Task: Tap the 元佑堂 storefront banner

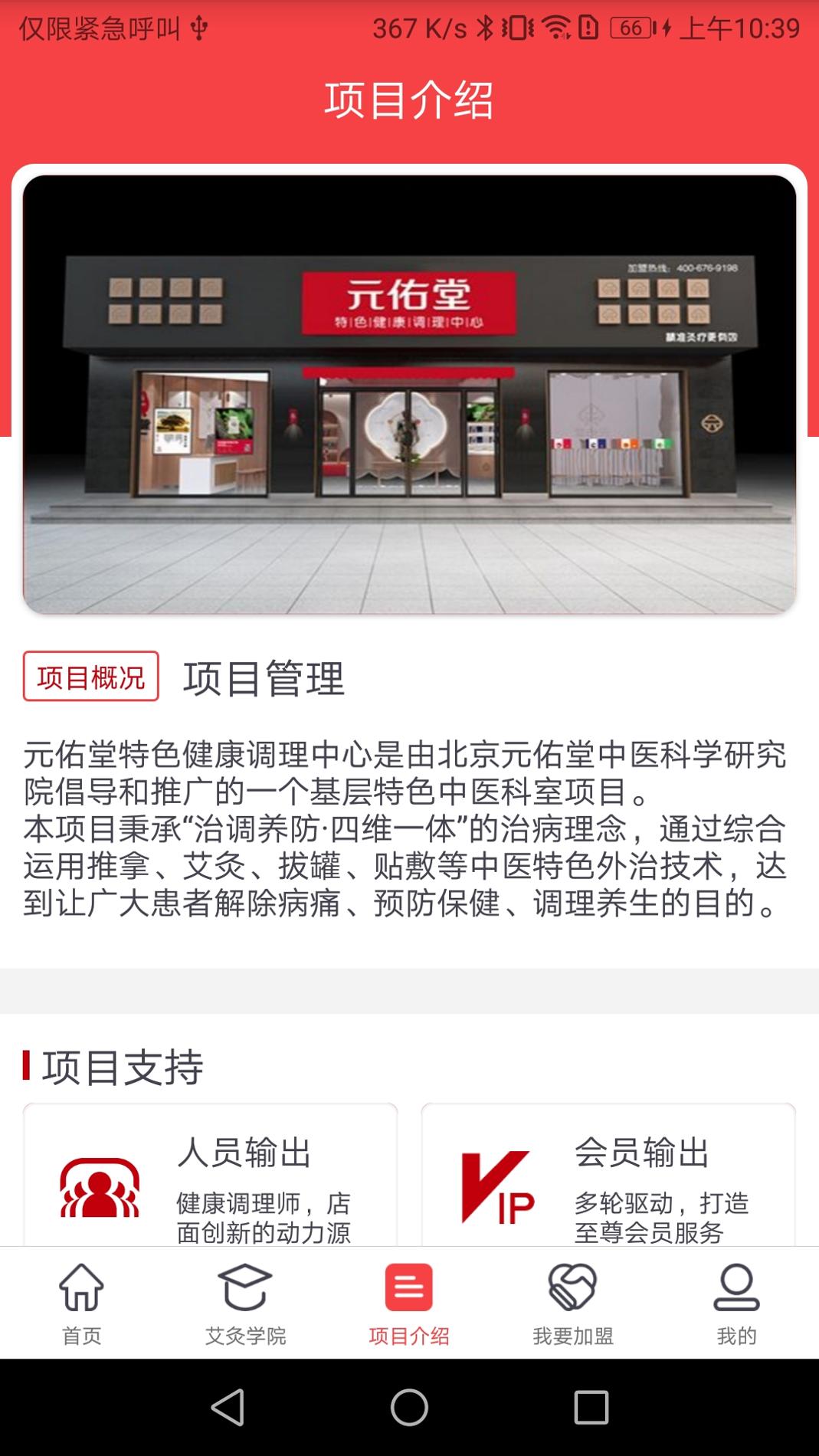Action: (x=409, y=395)
